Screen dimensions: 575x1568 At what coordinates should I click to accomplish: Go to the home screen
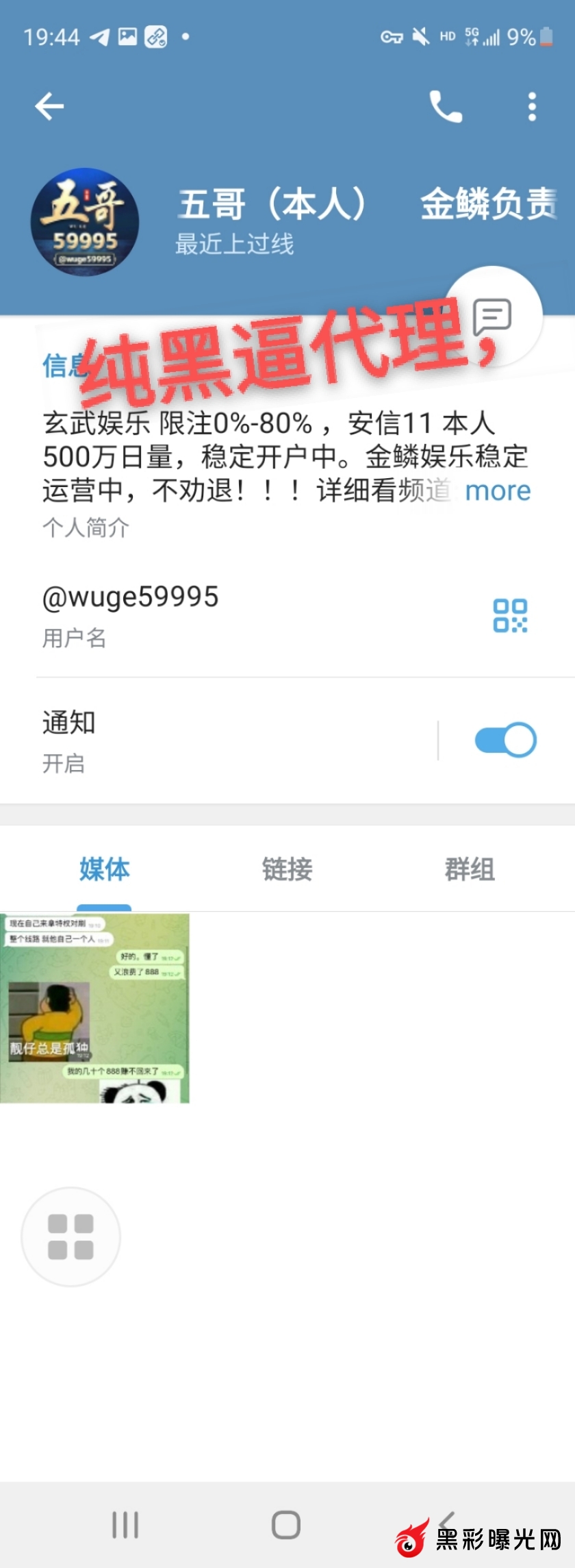(x=286, y=1525)
